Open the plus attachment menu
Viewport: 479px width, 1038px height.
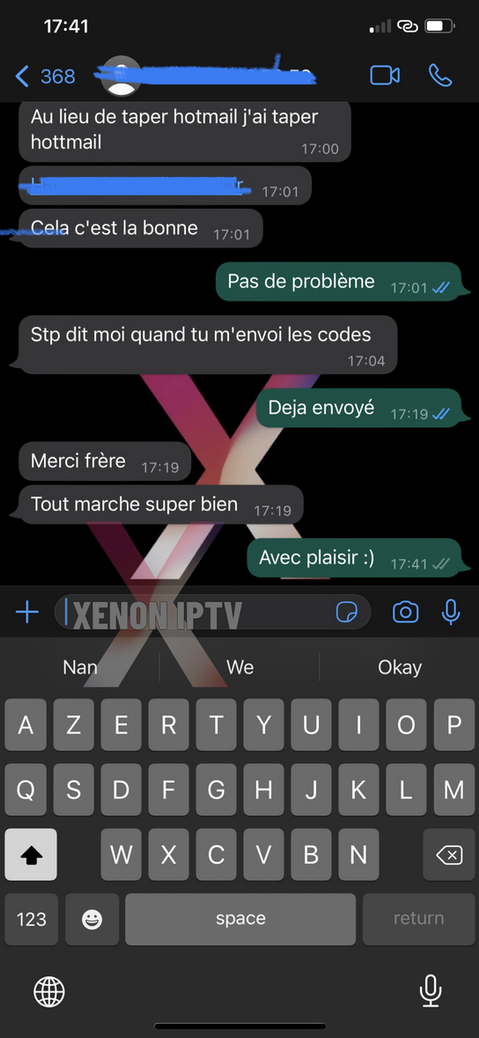point(27,612)
